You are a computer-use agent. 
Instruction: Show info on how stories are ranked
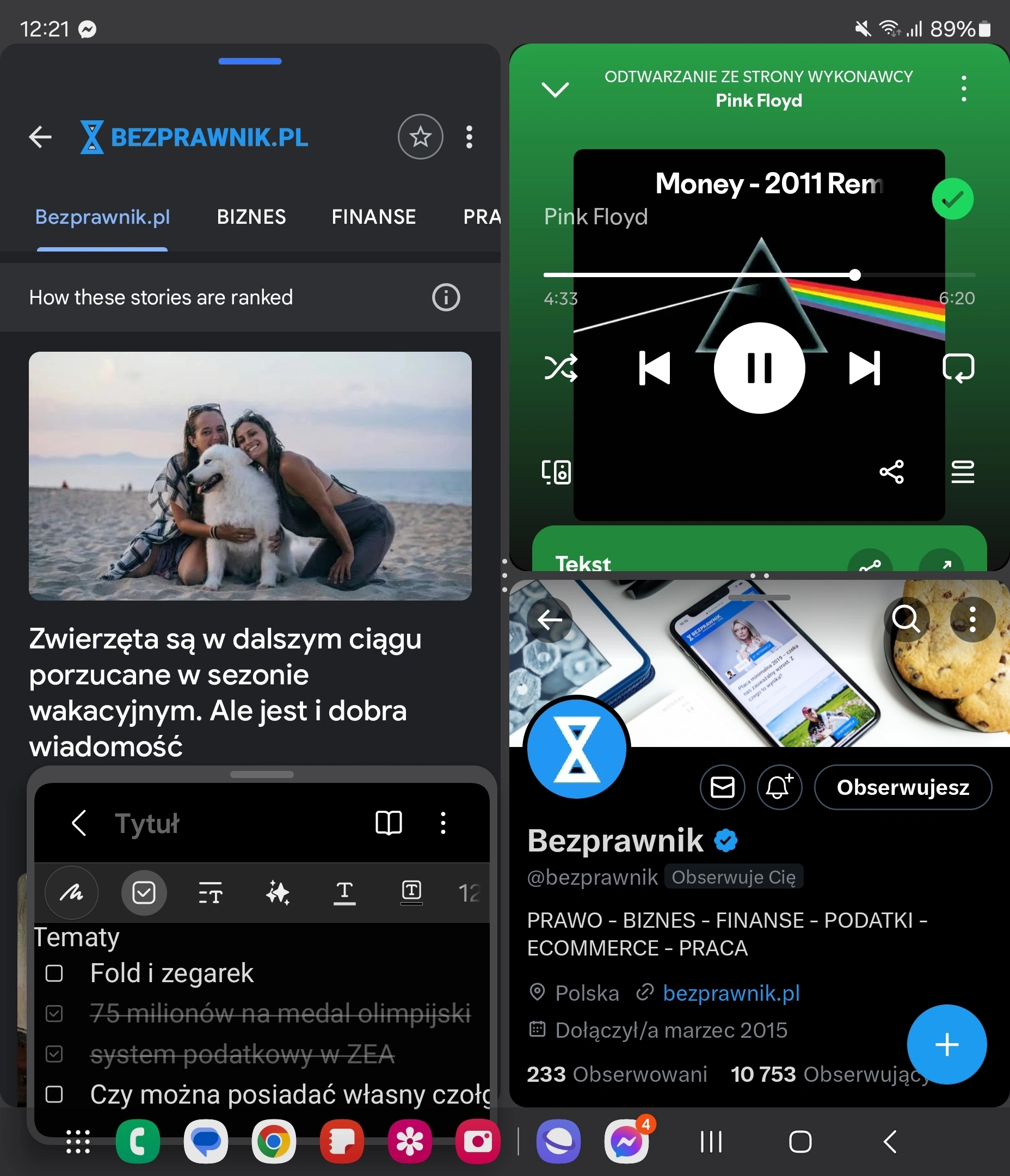446,297
